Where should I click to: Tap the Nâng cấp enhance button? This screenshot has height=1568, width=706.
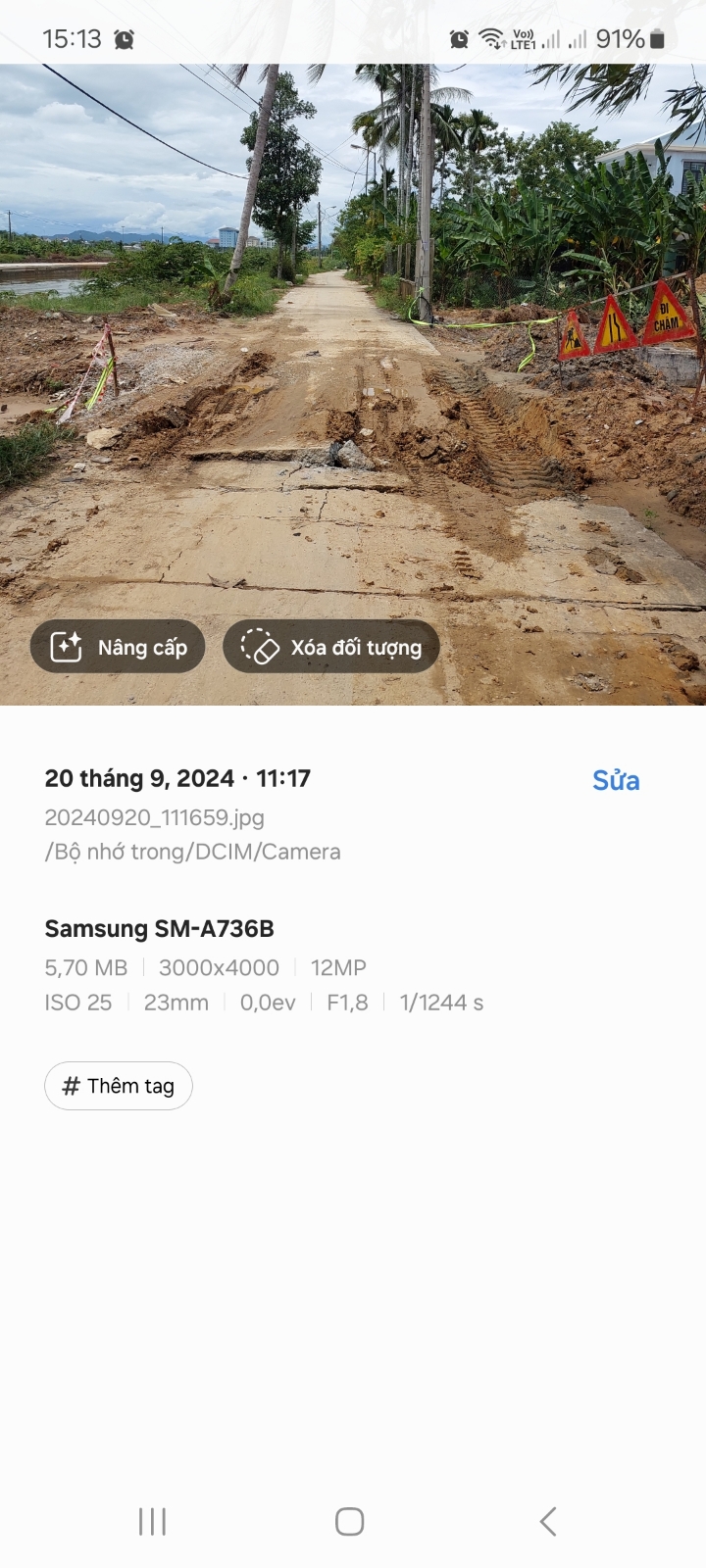(118, 647)
